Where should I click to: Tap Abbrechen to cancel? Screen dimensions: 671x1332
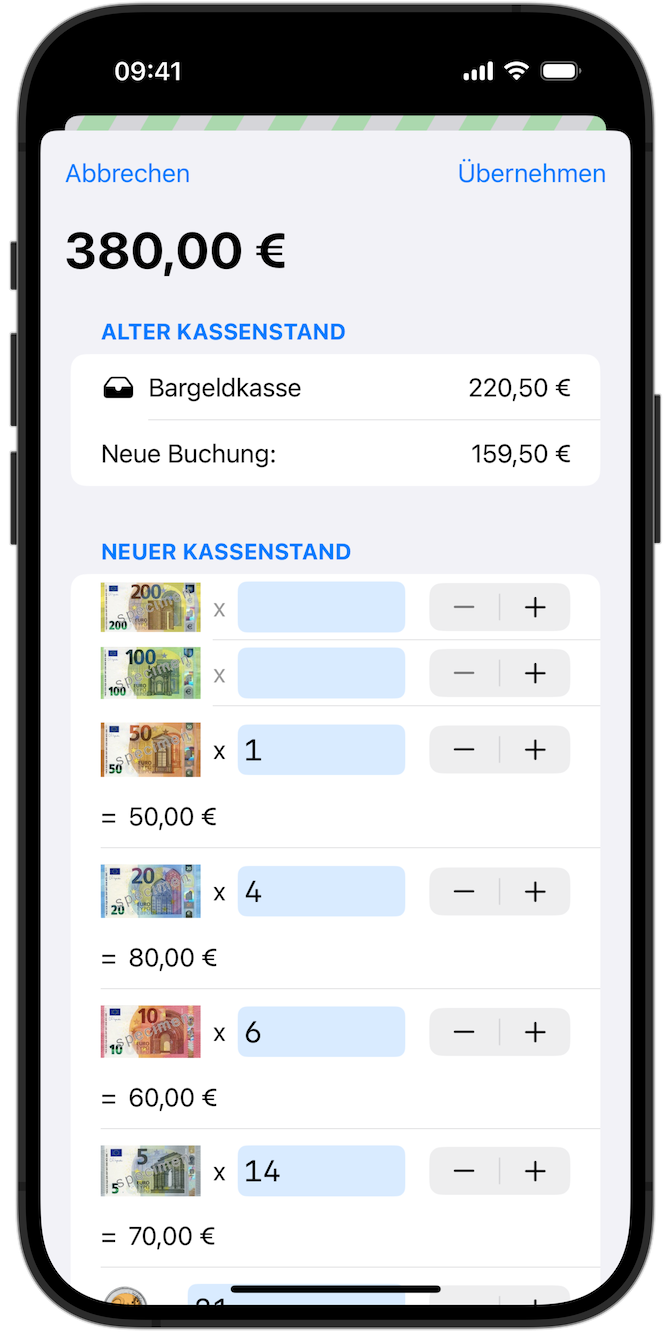coord(127,173)
